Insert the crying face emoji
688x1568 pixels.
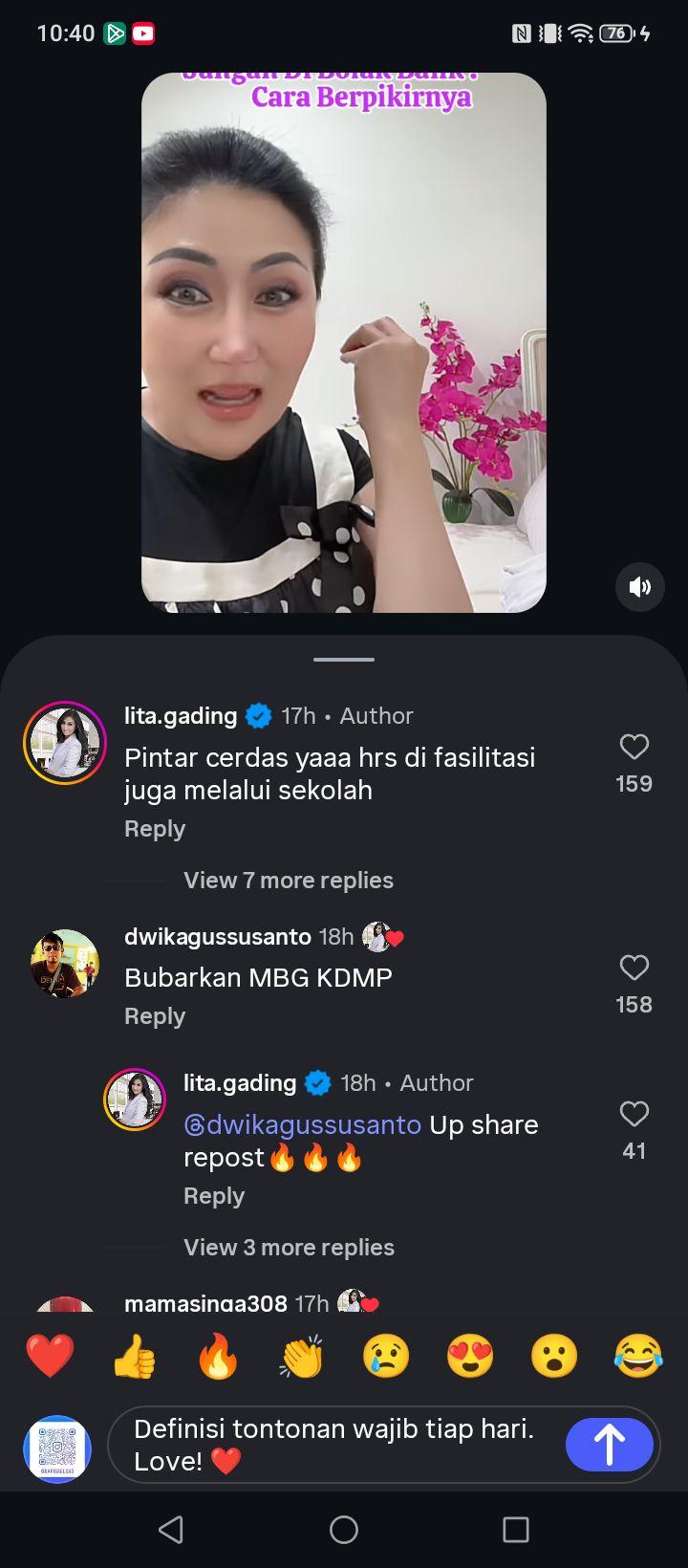click(386, 1356)
